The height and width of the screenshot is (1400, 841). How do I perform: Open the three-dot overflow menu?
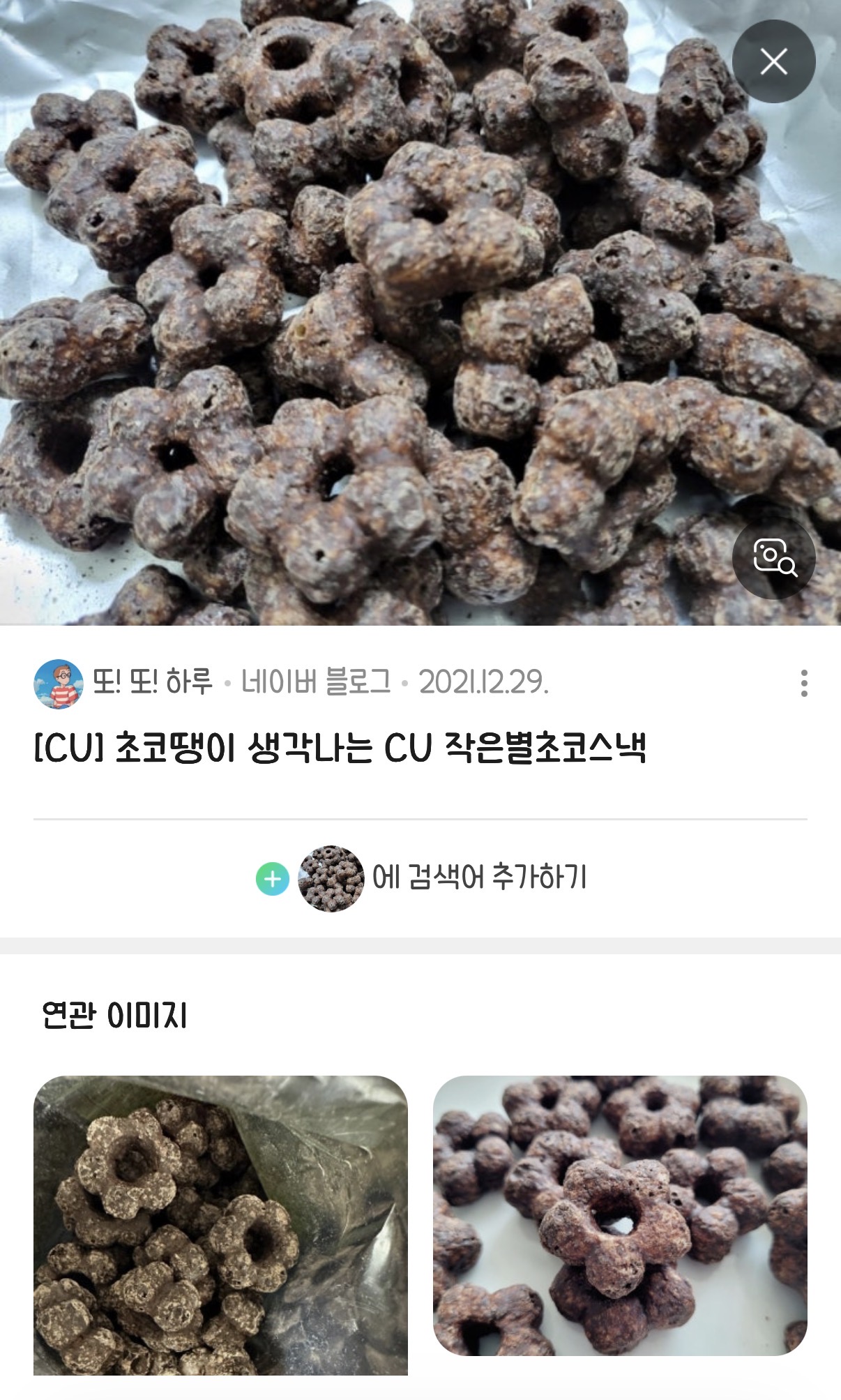(804, 683)
